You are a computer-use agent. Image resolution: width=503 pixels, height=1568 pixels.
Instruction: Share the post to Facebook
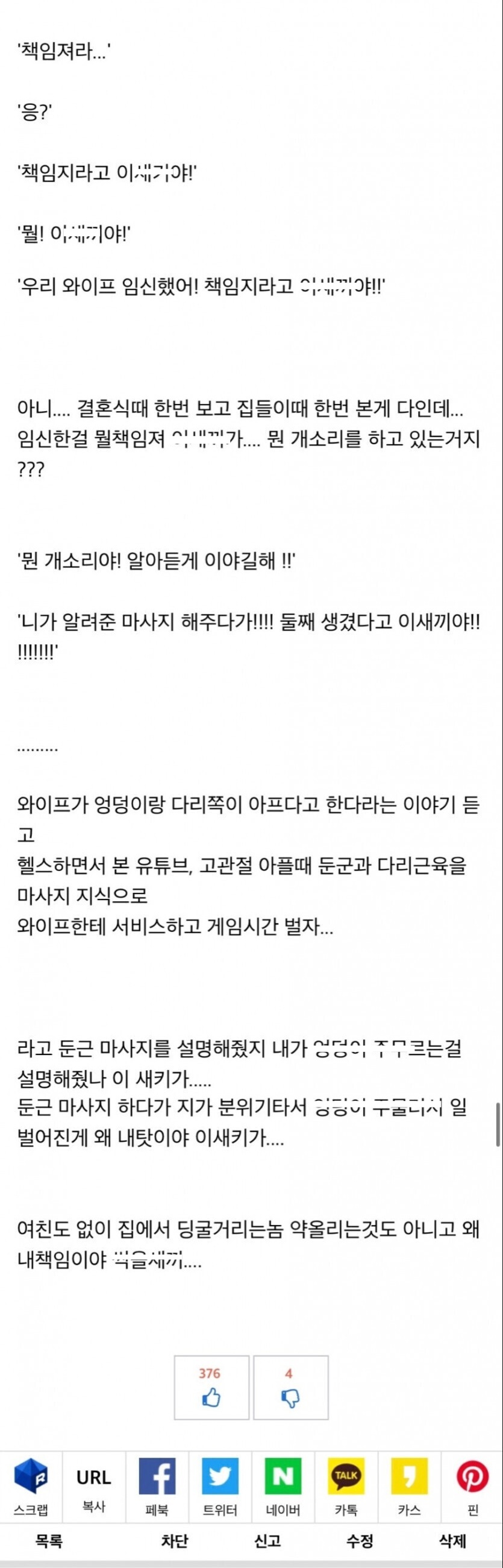click(x=157, y=1485)
